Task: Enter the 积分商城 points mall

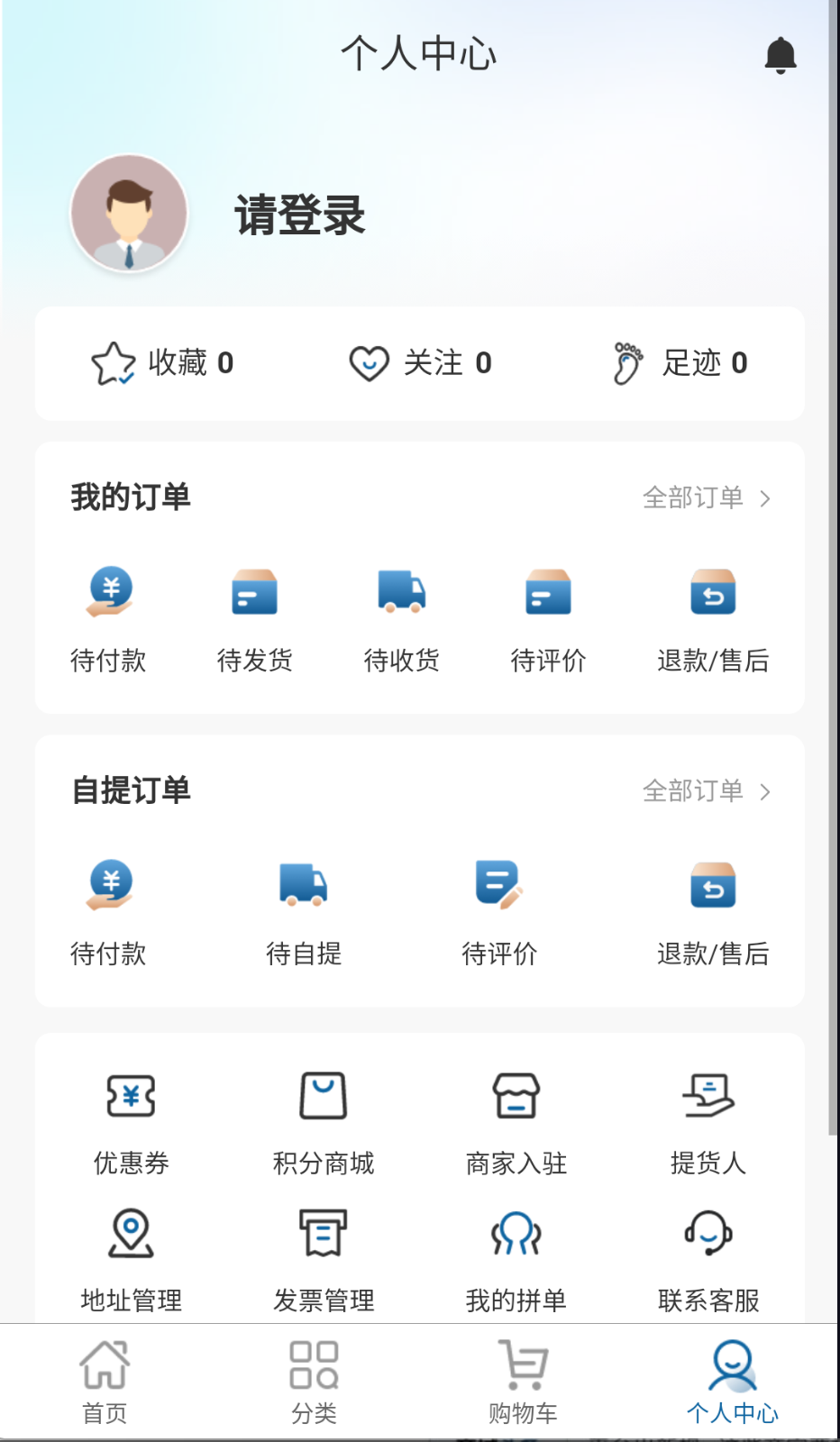Action: (324, 1120)
